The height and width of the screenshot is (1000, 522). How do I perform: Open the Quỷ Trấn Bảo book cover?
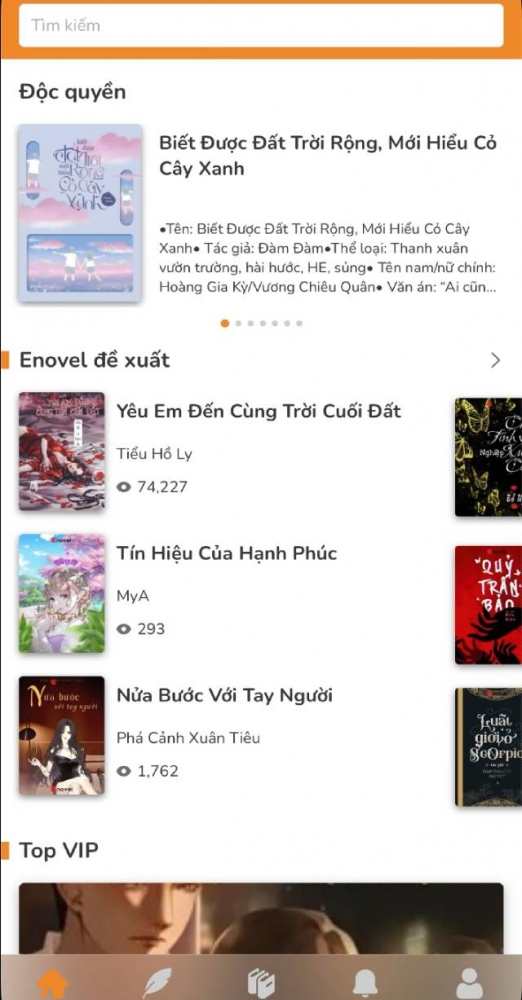coord(488,605)
